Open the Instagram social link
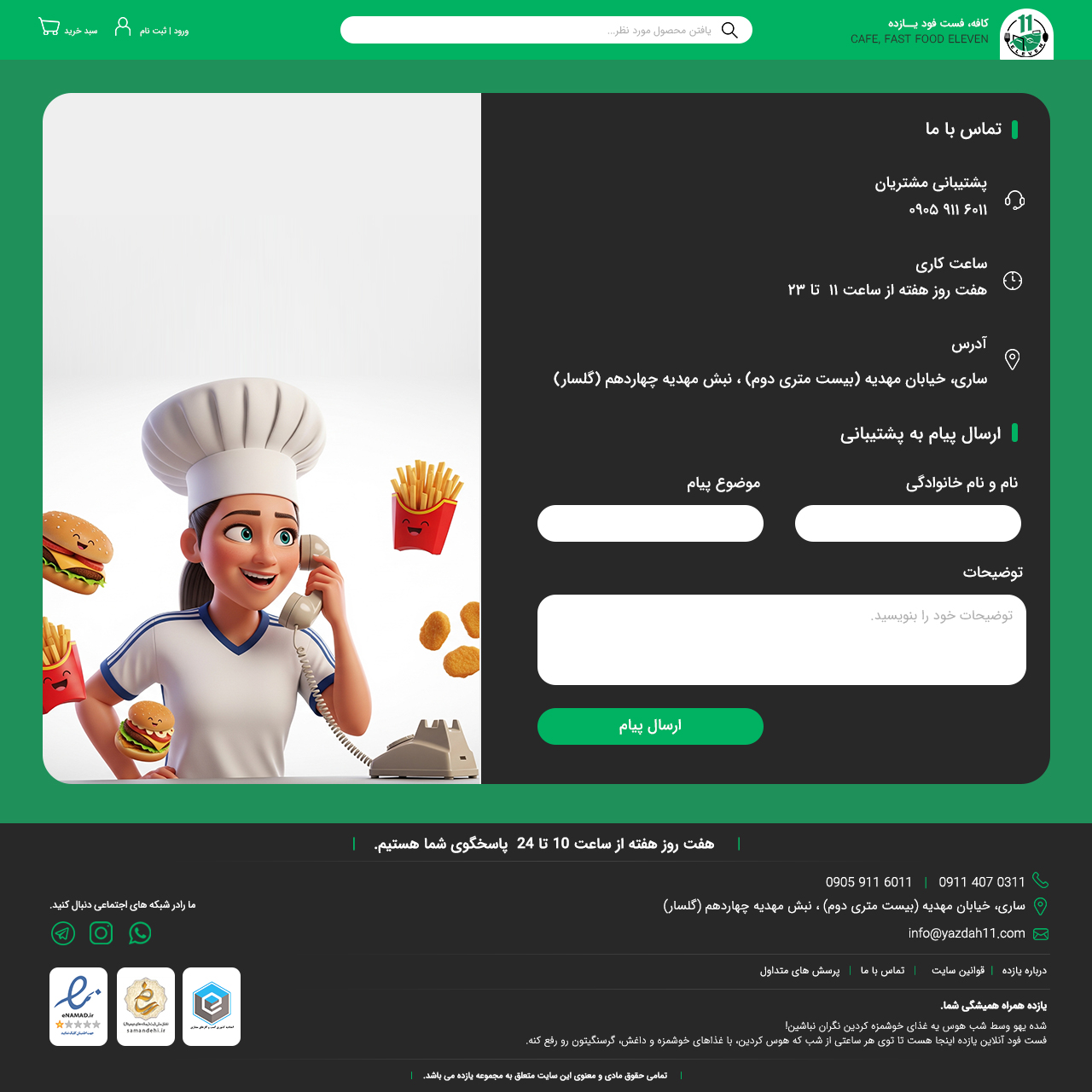Screen dimensions: 1092x1092 click(102, 933)
